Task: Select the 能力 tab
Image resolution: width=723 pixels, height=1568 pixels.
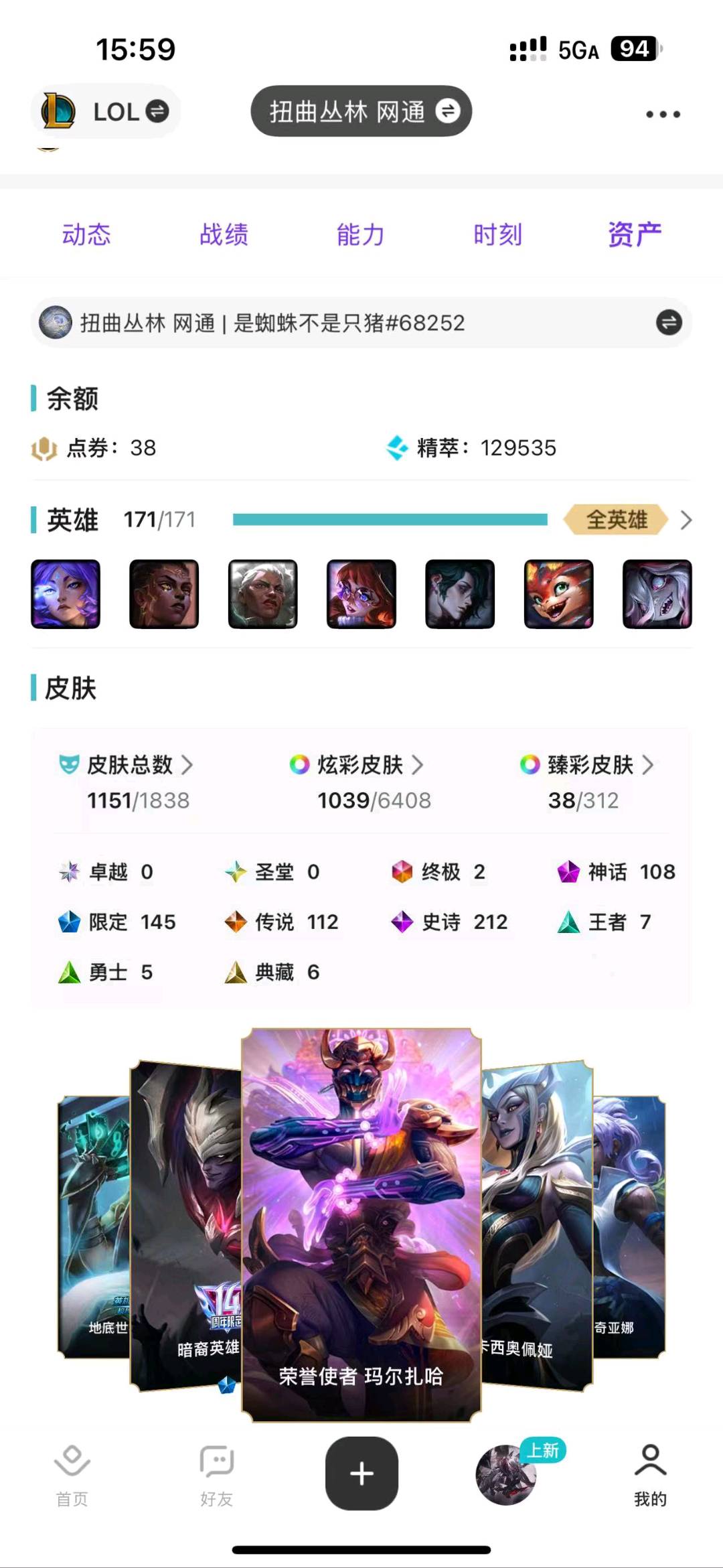Action: [x=361, y=234]
